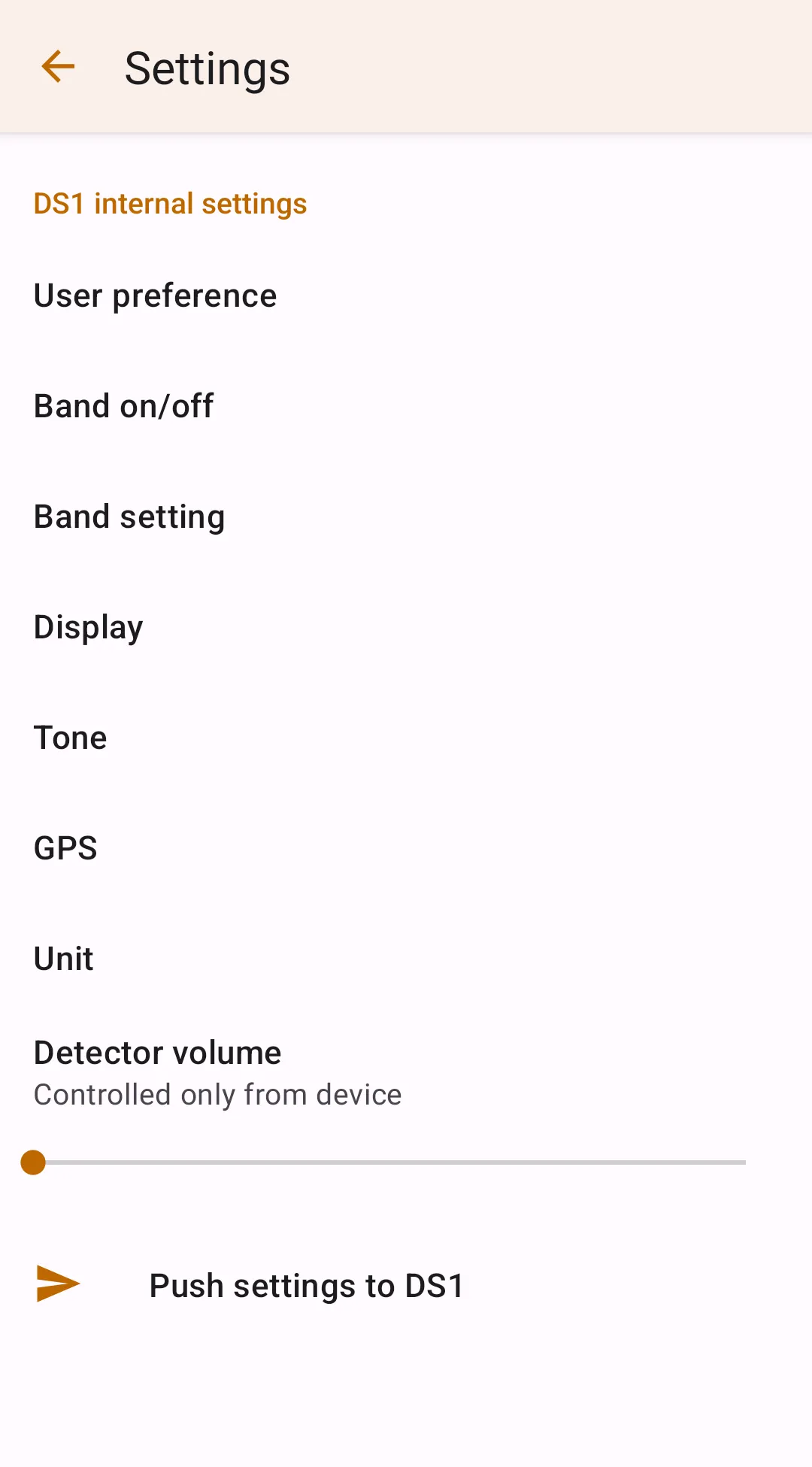The width and height of the screenshot is (812, 1467).
Task: Open GPS settings
Action: tap(66, 848)
